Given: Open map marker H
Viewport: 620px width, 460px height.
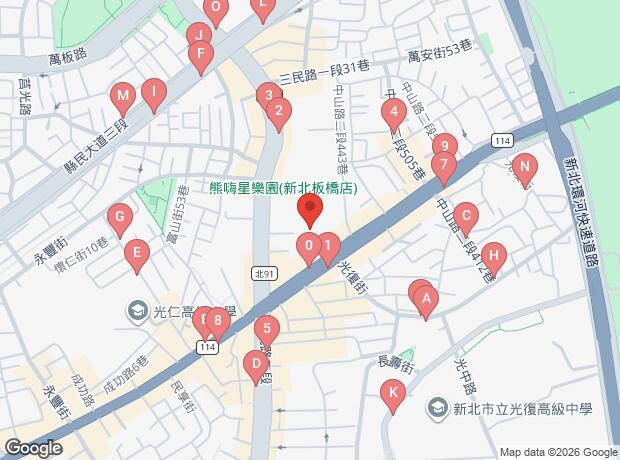Looking at the screenshot, I should [x=492, y=255].
